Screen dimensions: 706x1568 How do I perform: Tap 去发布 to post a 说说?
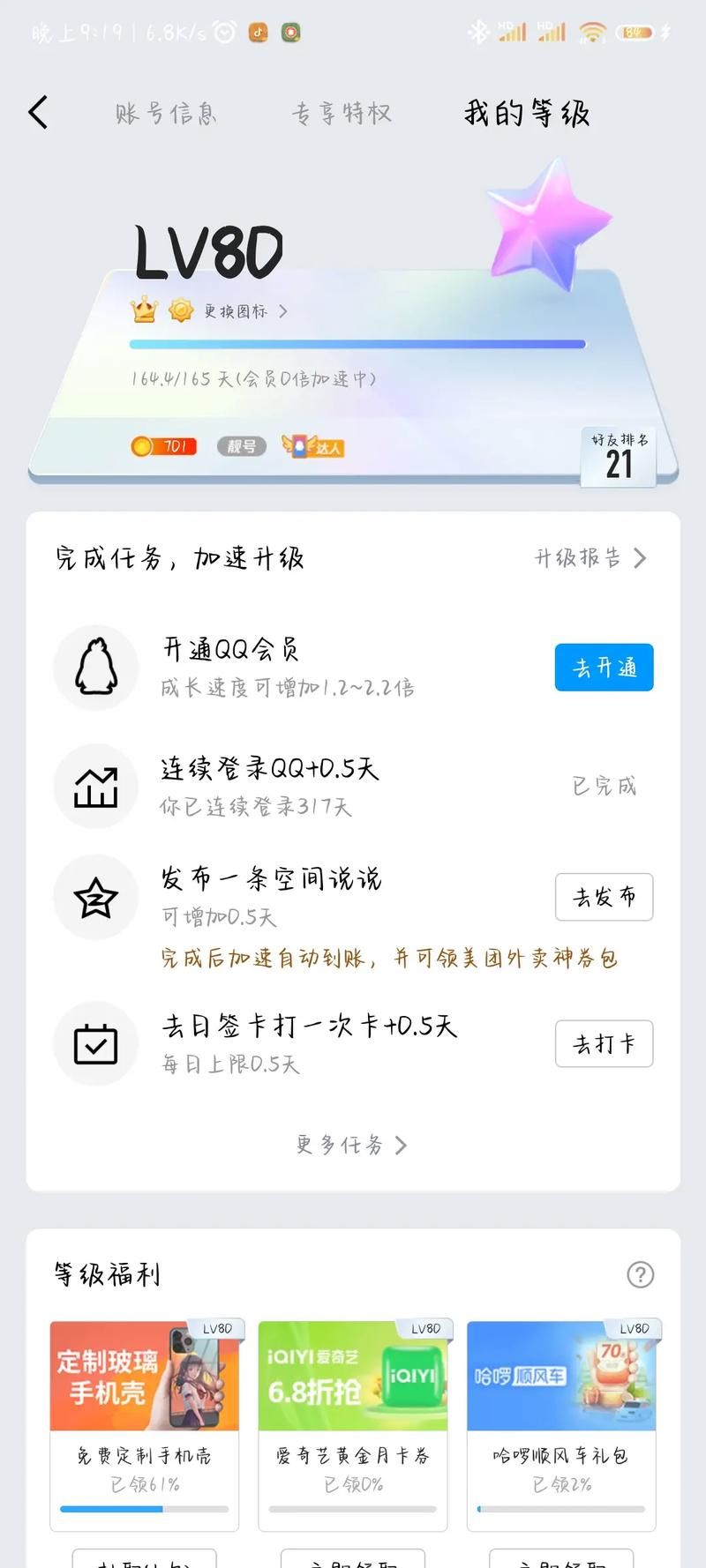[x=604, y=897]
